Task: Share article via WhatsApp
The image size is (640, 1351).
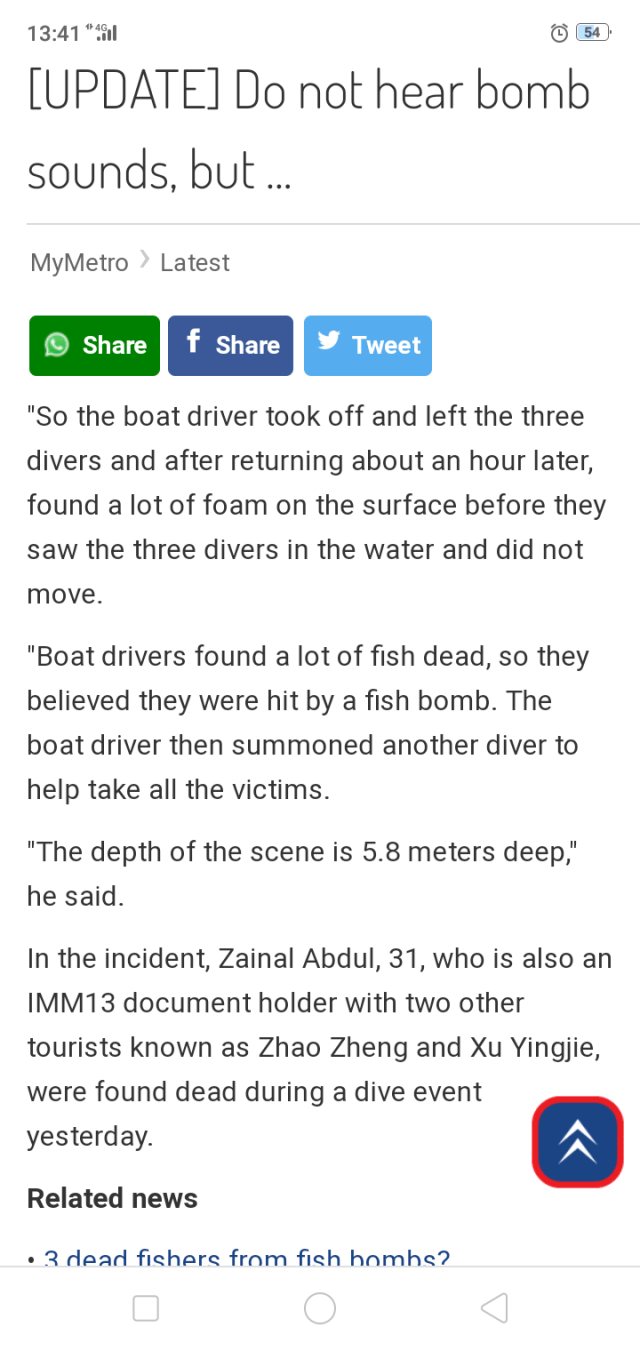Action: click(94, 346)
